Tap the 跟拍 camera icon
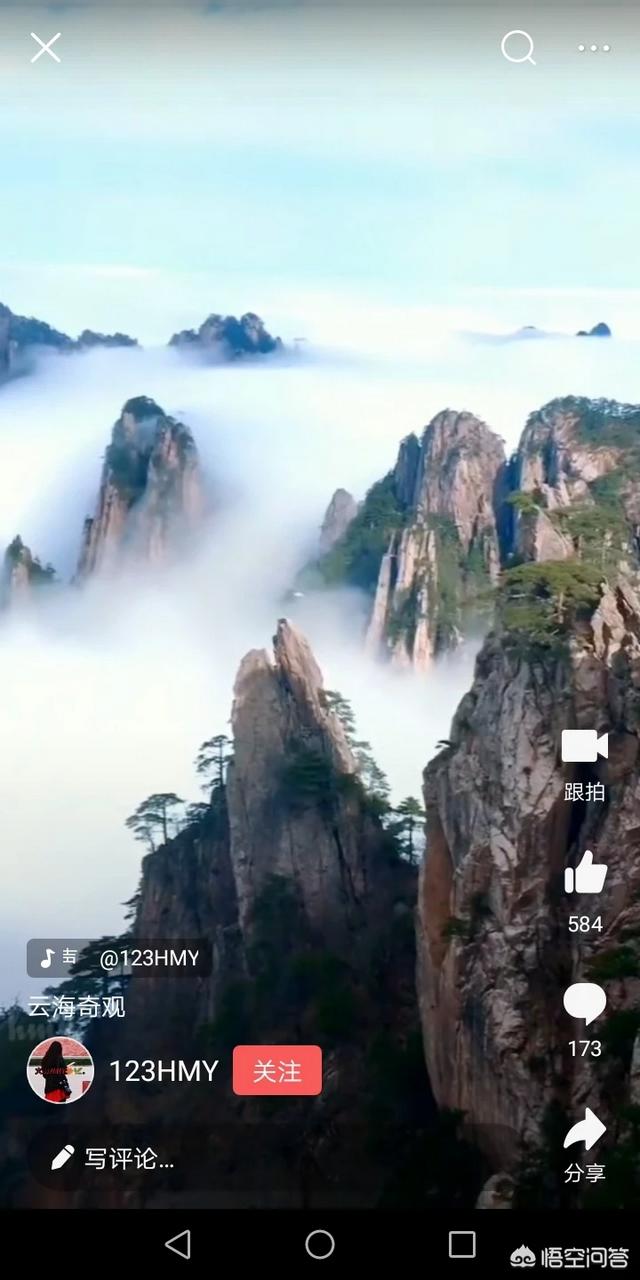Screen dimensions: 640x1280 585,747
